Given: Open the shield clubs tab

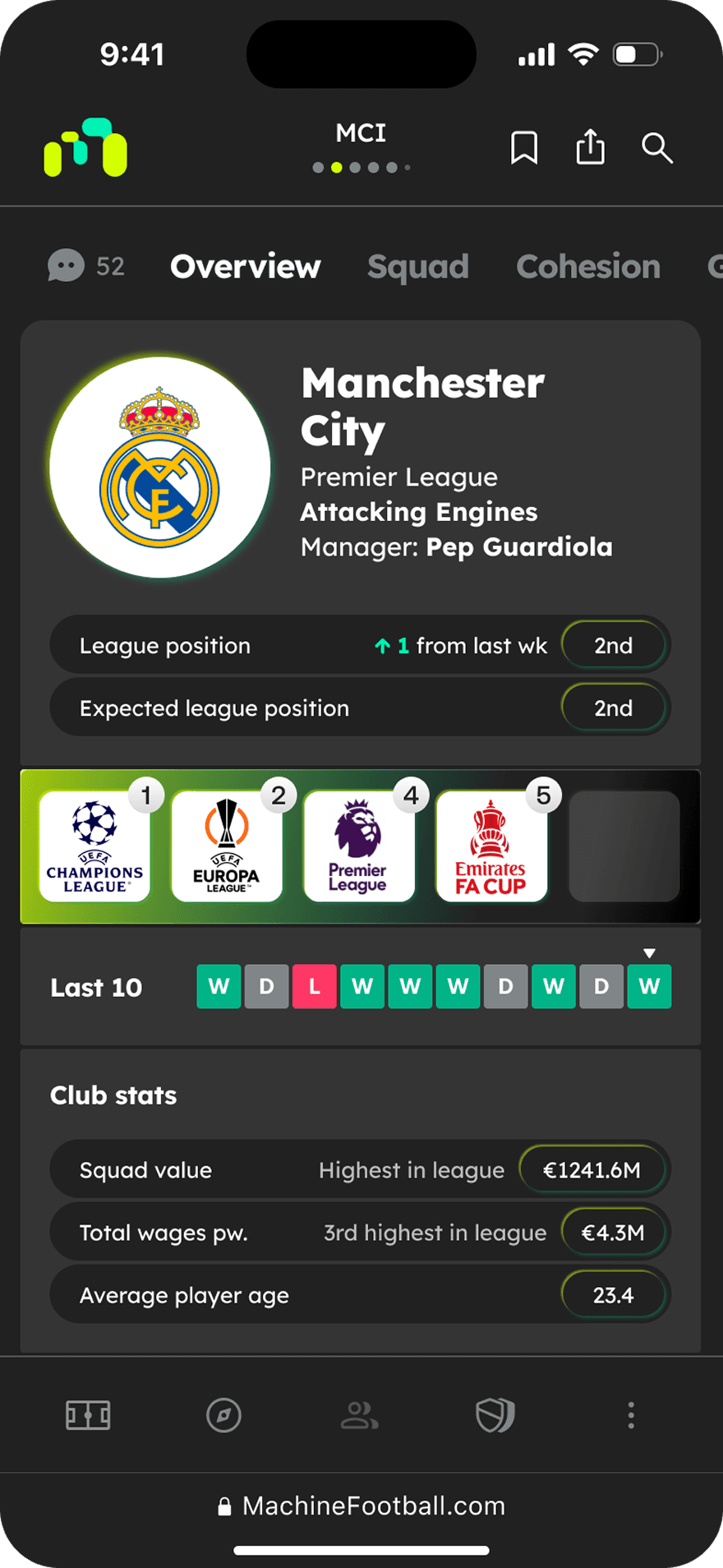Looking at the screenshot, I should pyautogui.click(x=495, y=1415).
